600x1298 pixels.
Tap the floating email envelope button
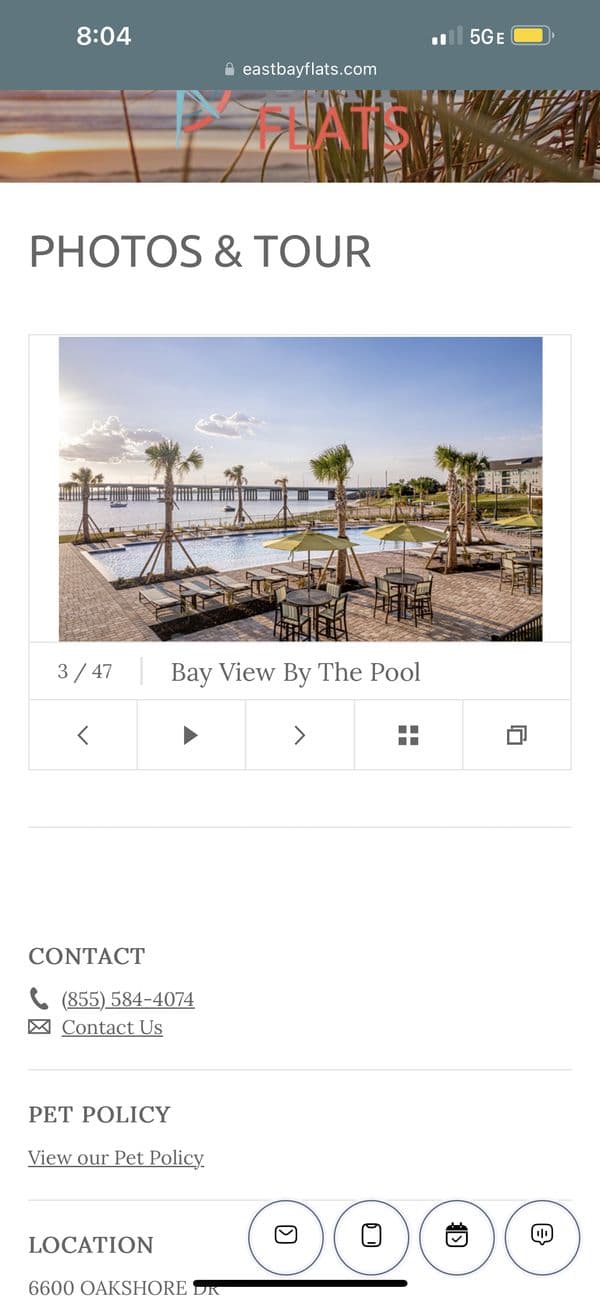click(x=286, y=1236)
